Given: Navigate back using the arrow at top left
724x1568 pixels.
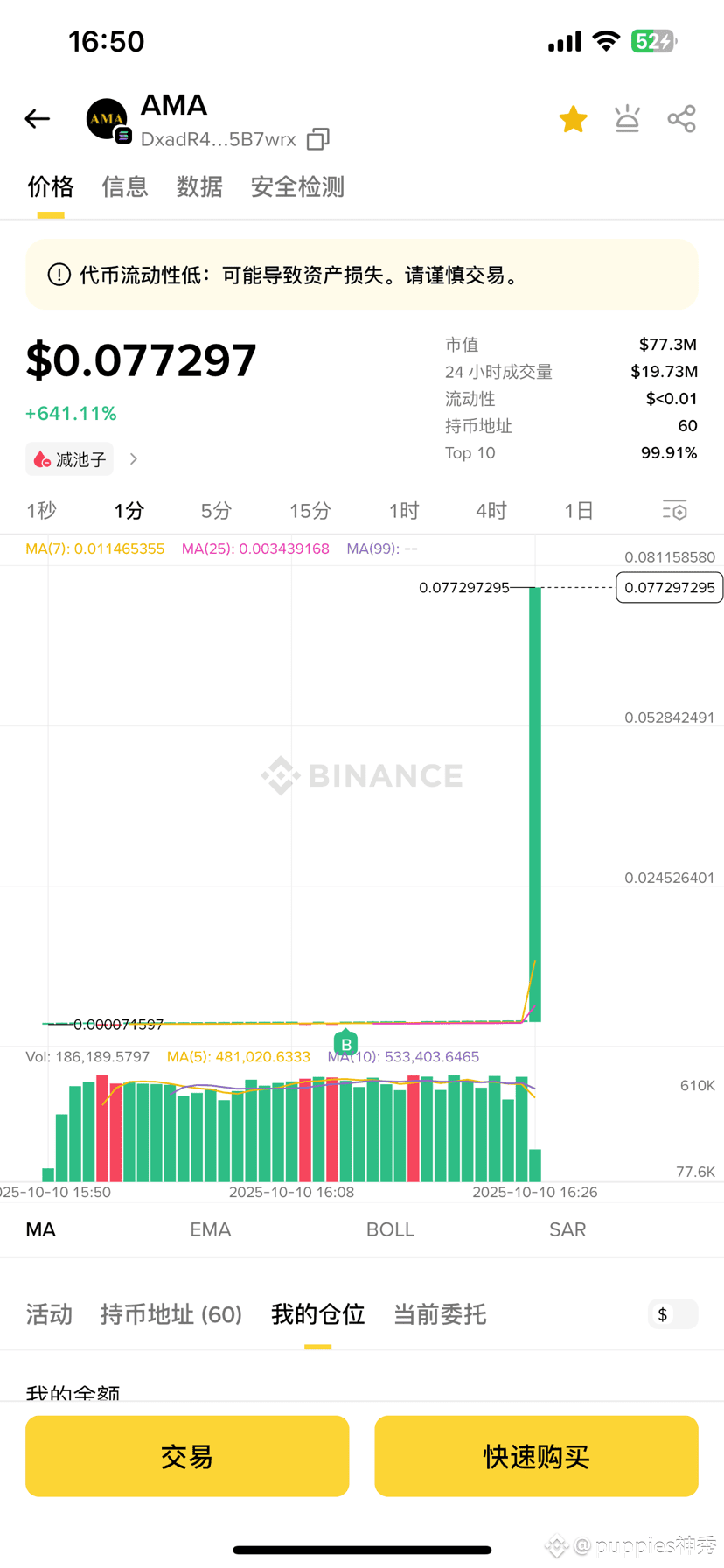Looking at the screenshot, I should [x=37, y=118].
